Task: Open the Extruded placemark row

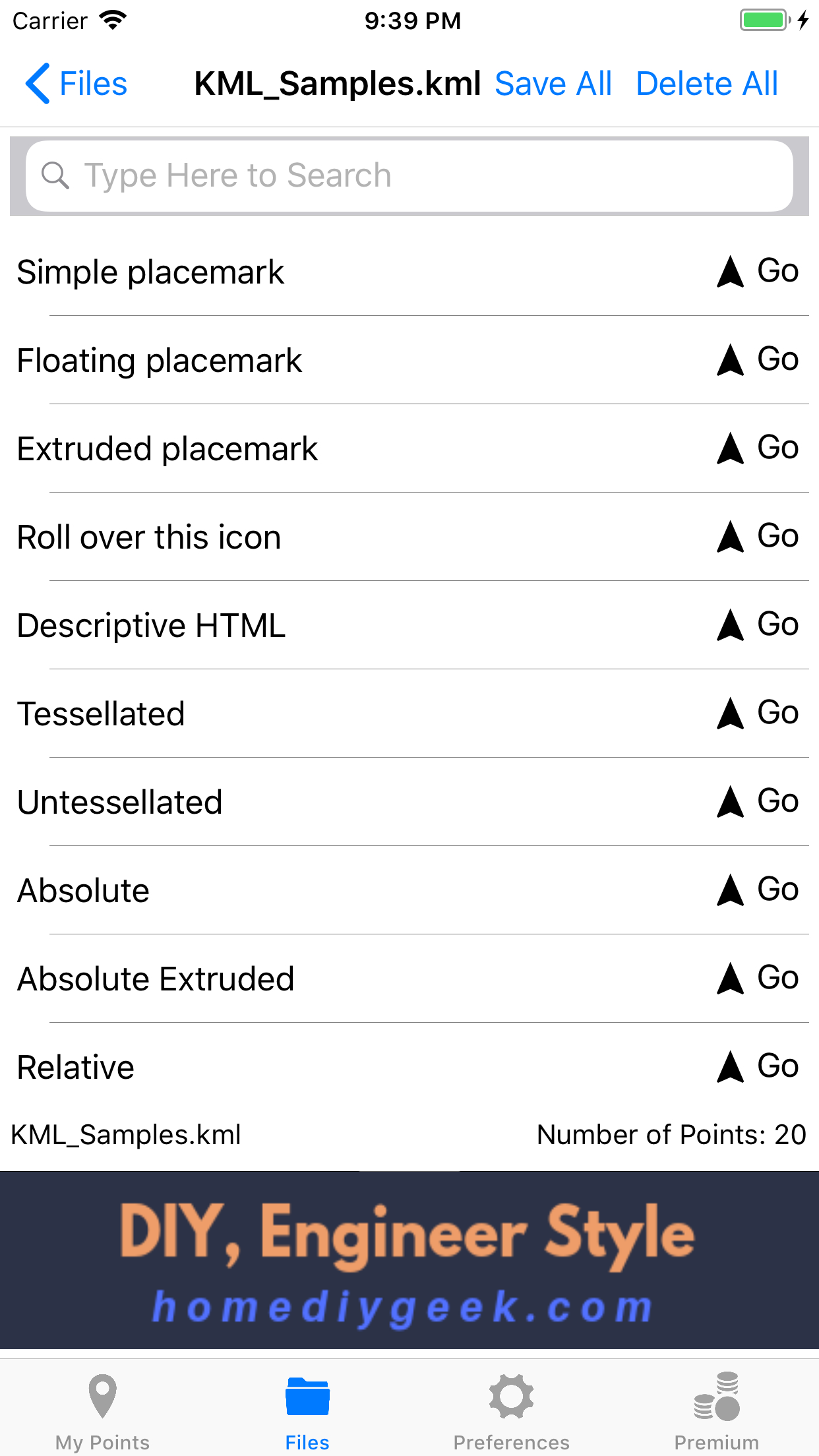Action: 409,448
